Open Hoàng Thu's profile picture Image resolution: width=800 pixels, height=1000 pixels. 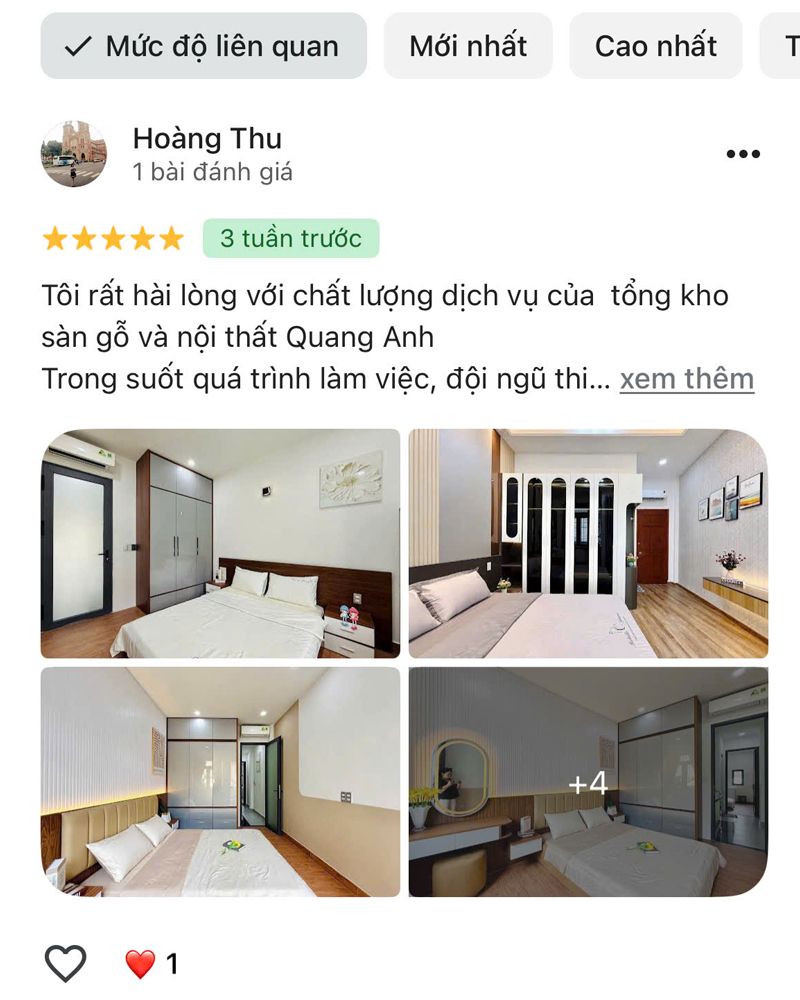(73, 154)
